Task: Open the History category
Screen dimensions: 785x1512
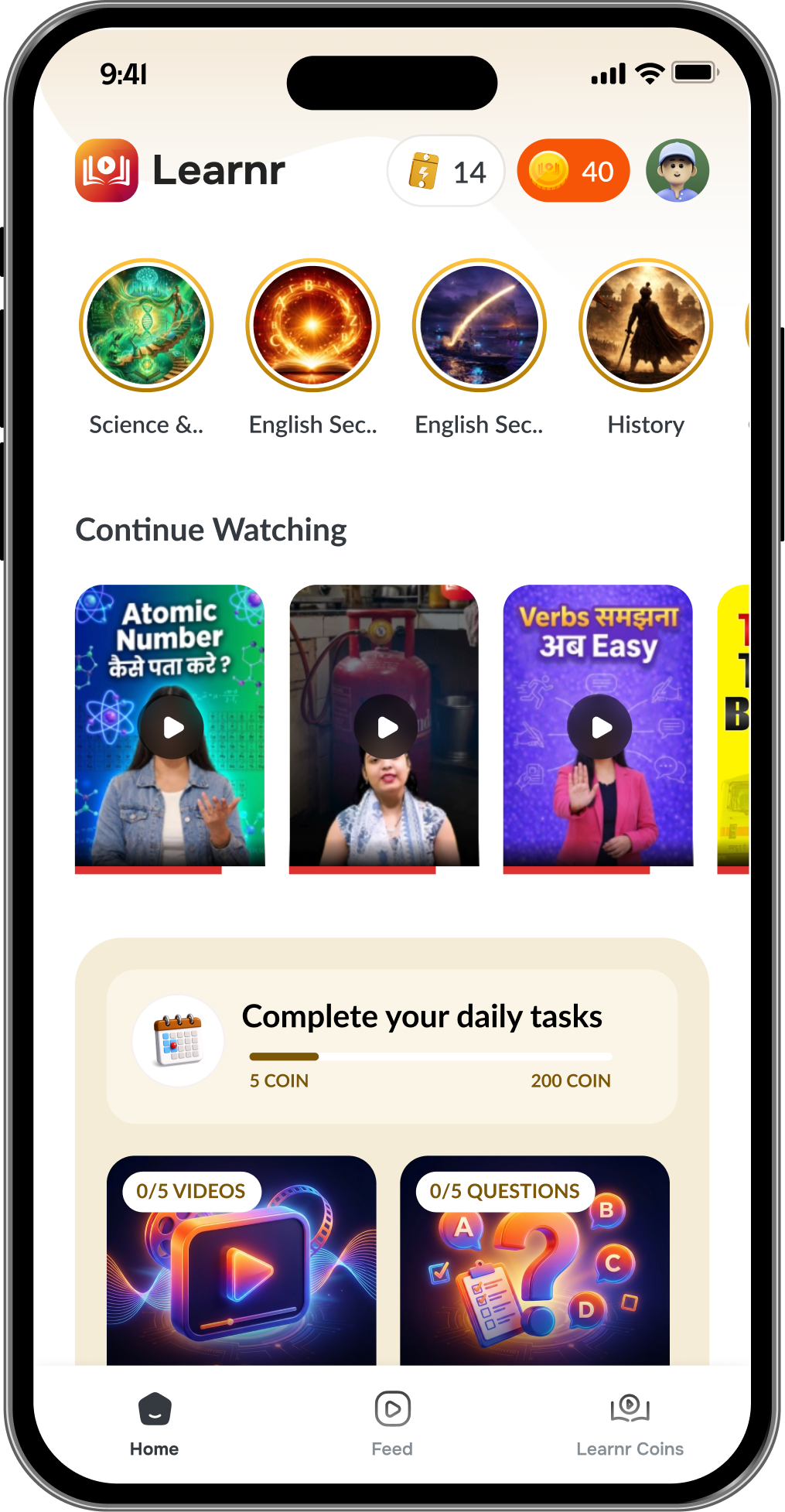Action: [x=646, y=326]
